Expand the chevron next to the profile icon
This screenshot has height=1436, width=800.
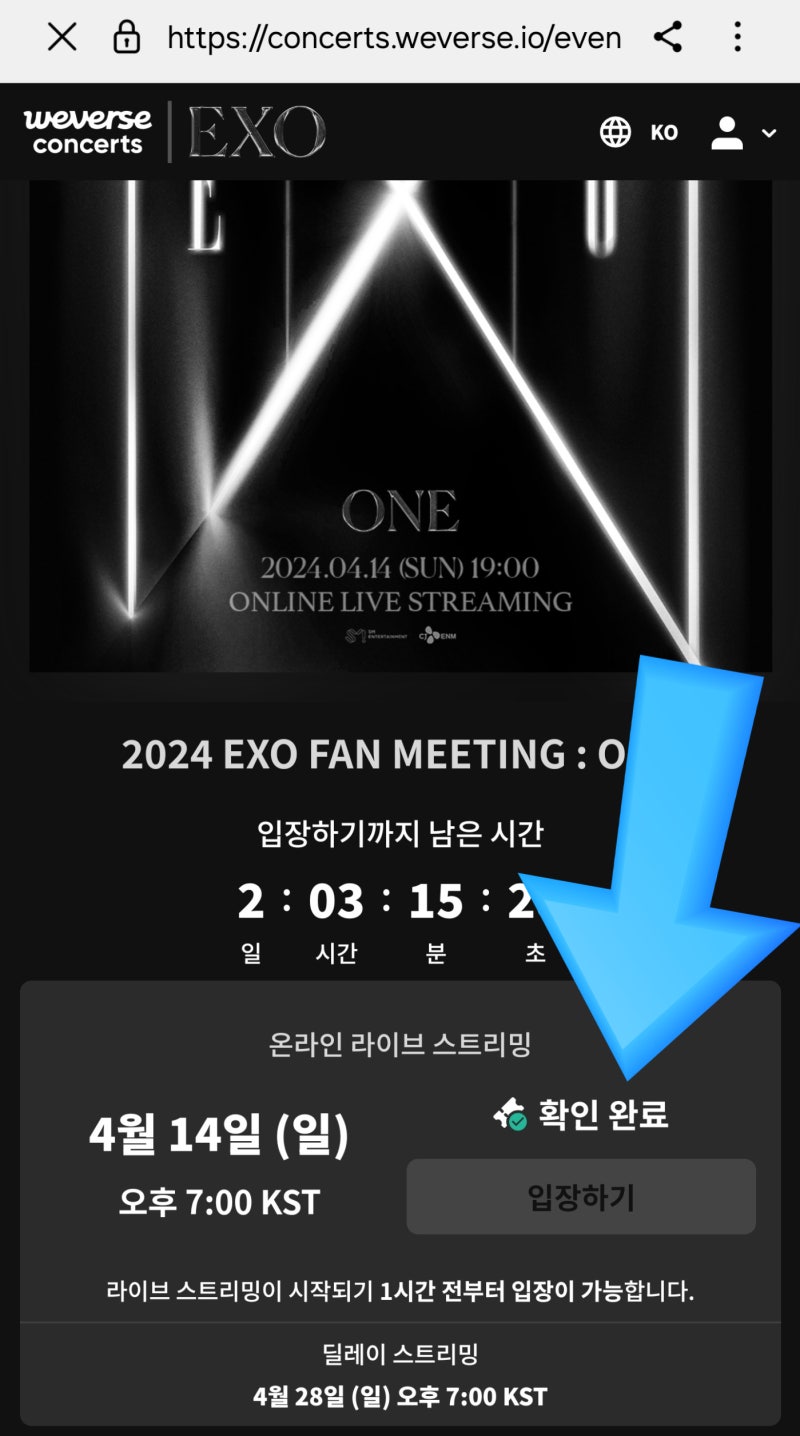pyautogui.click(x=768, y=131)
